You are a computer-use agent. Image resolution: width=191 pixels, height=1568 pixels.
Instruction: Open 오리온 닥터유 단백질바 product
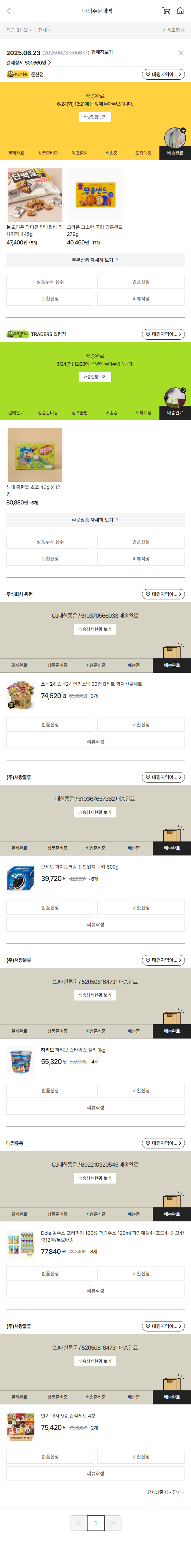coord(35,195)
